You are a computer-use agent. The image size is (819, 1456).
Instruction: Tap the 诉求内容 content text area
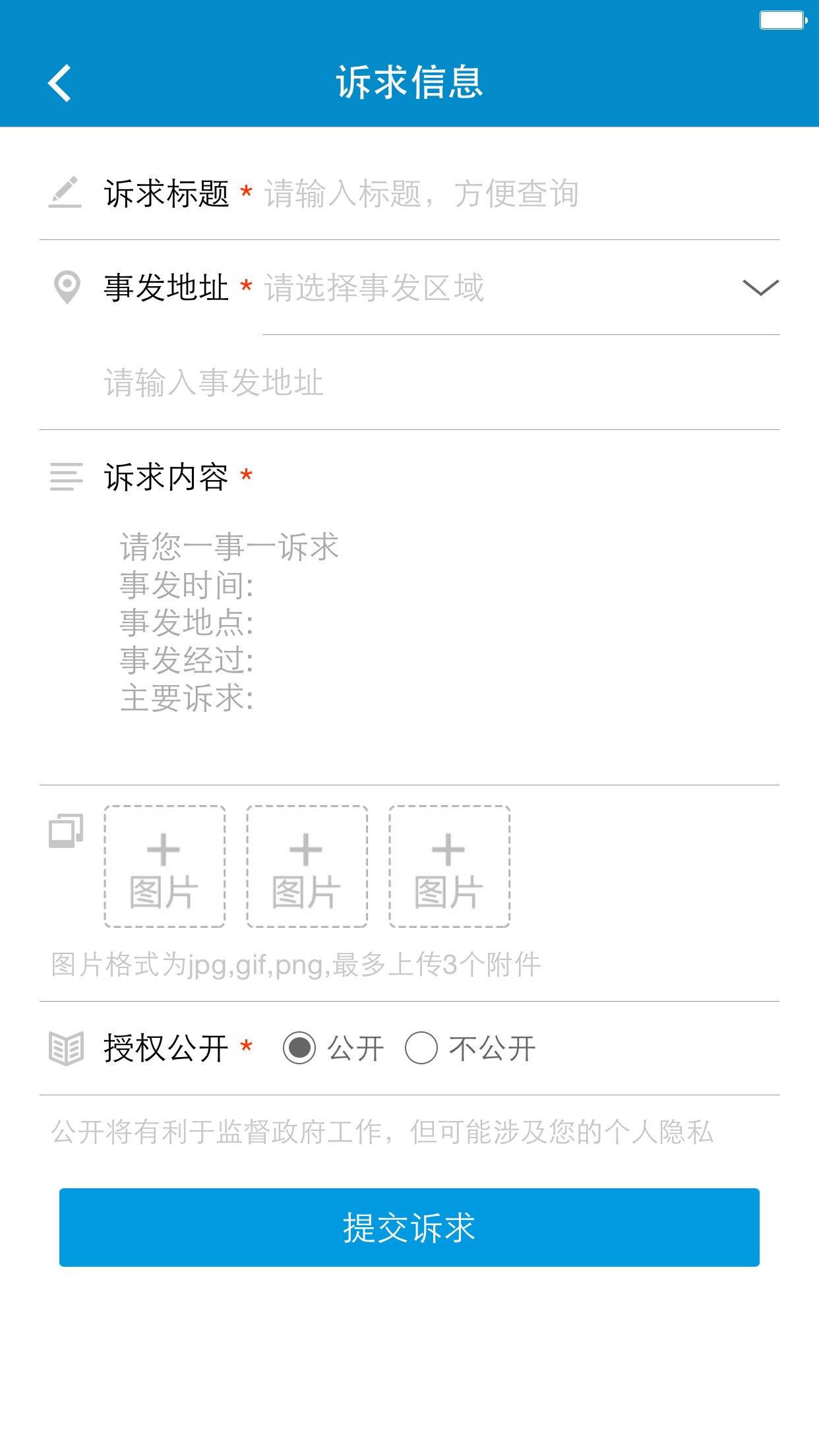(x=435, y=633)
